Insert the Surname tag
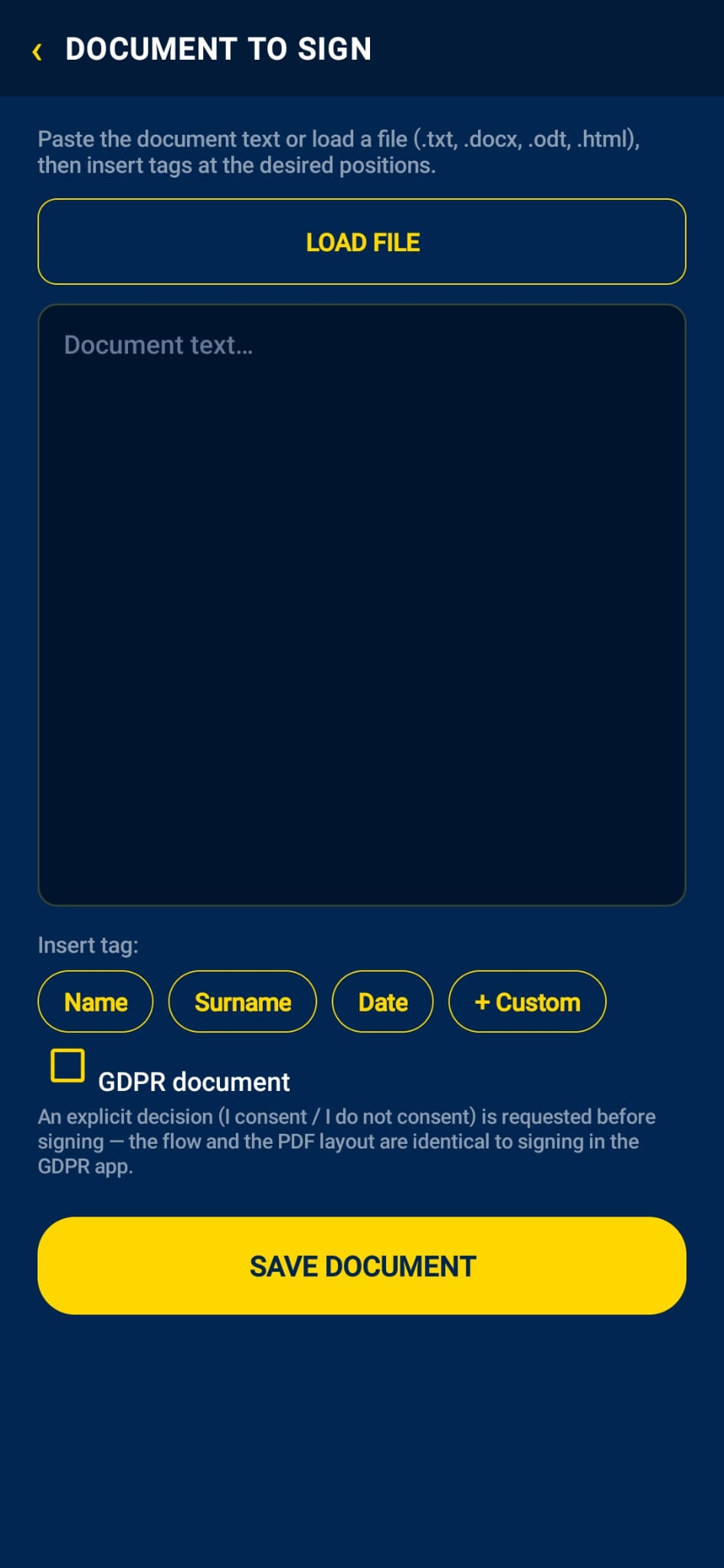 point(243,1001)
